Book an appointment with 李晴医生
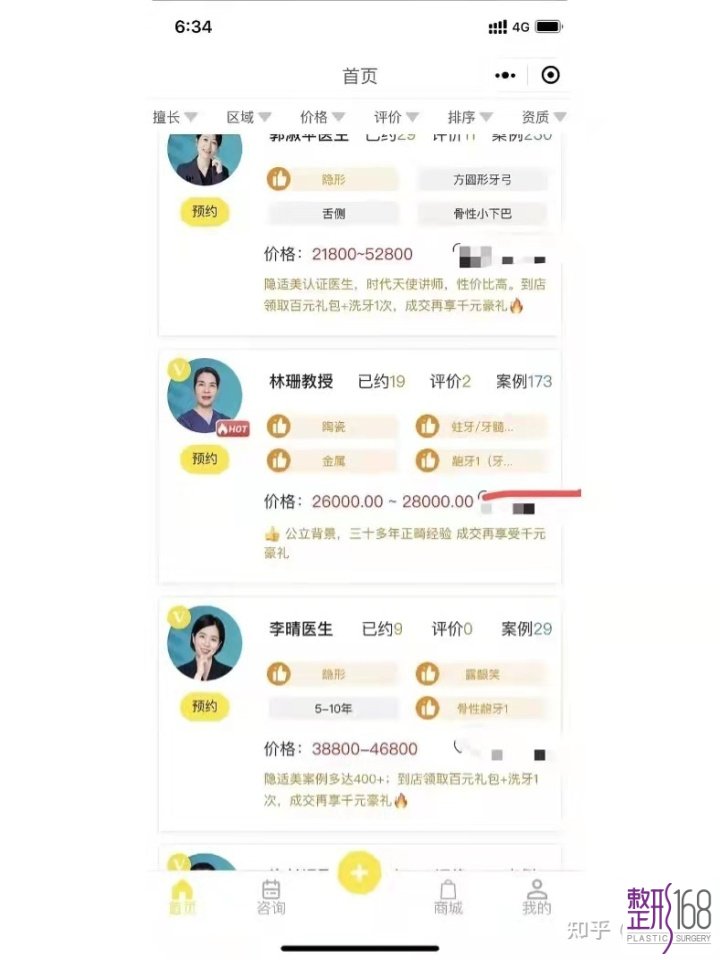 pyautogui.click(x=204, y=706)
